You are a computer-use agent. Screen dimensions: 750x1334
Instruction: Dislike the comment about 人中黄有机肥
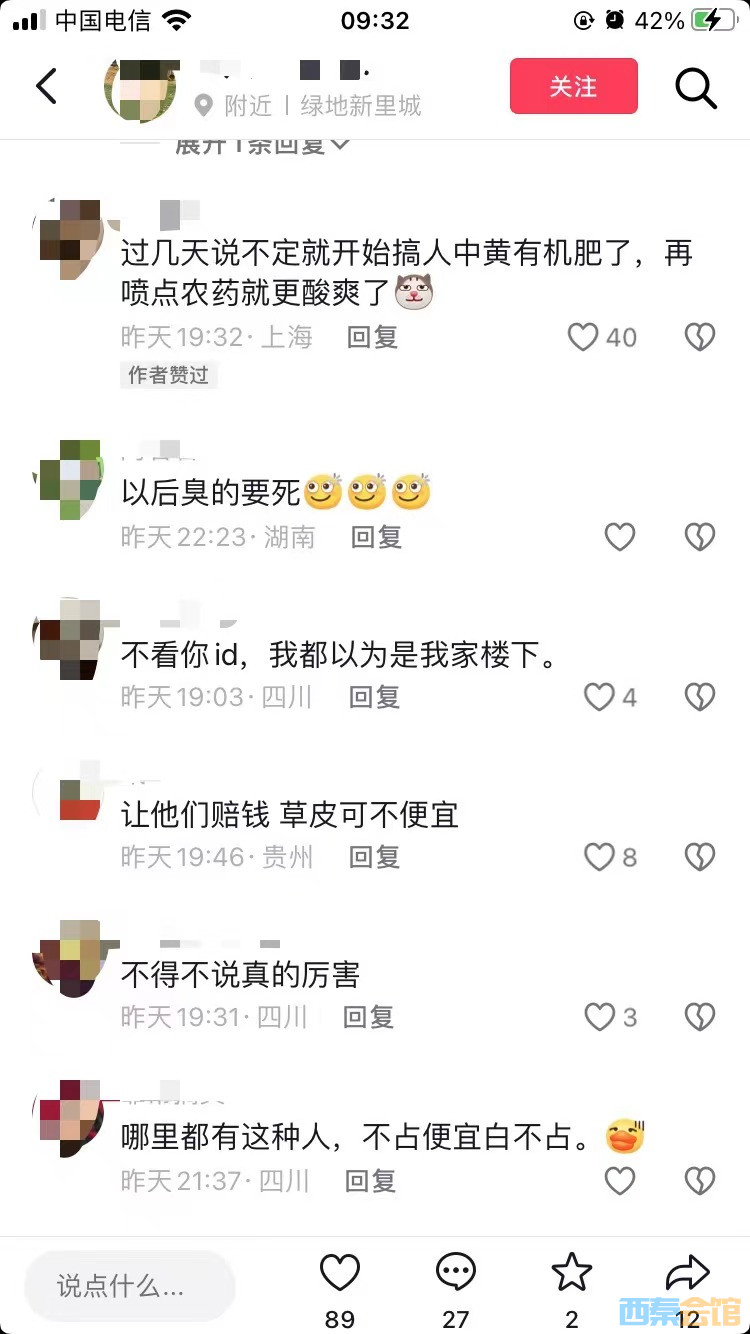700,338
